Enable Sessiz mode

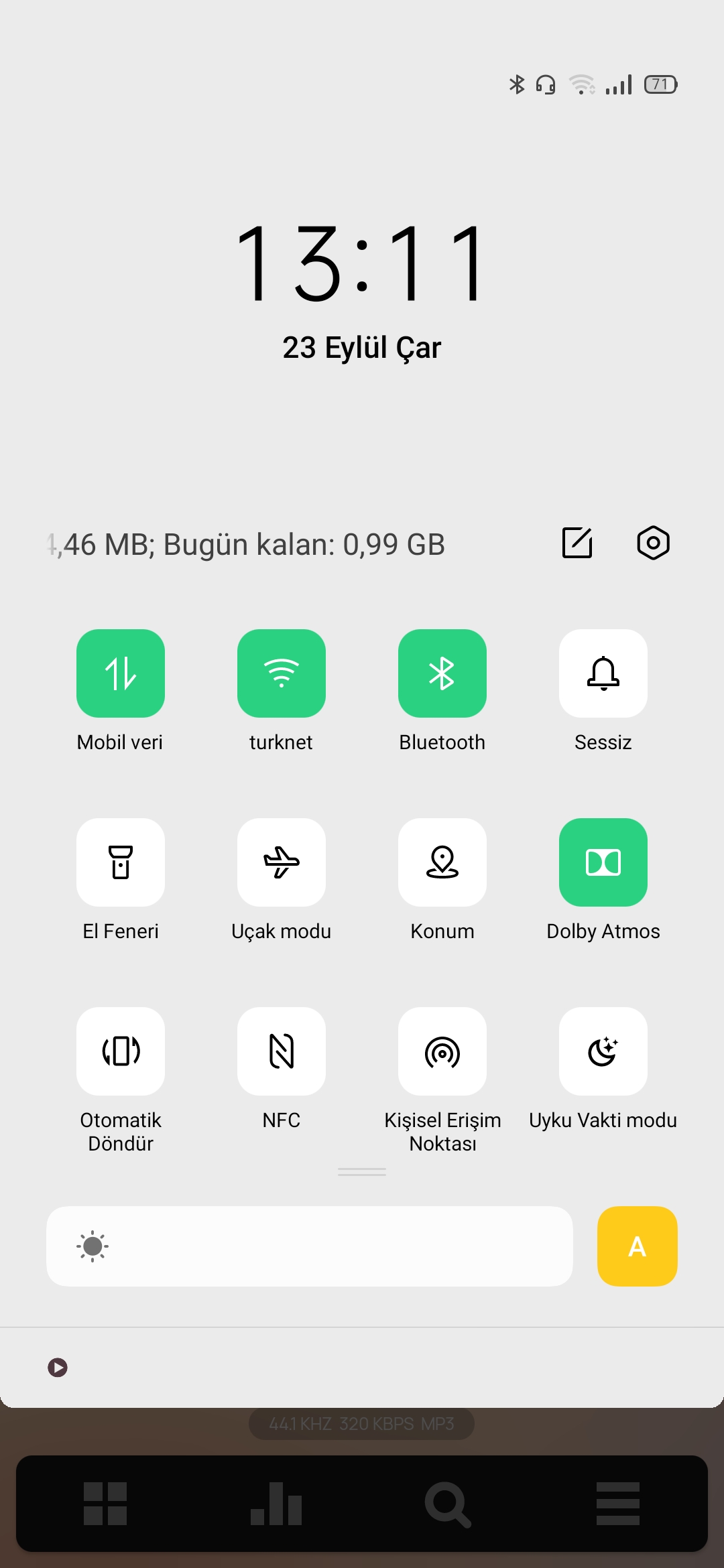tap(603, 673)
